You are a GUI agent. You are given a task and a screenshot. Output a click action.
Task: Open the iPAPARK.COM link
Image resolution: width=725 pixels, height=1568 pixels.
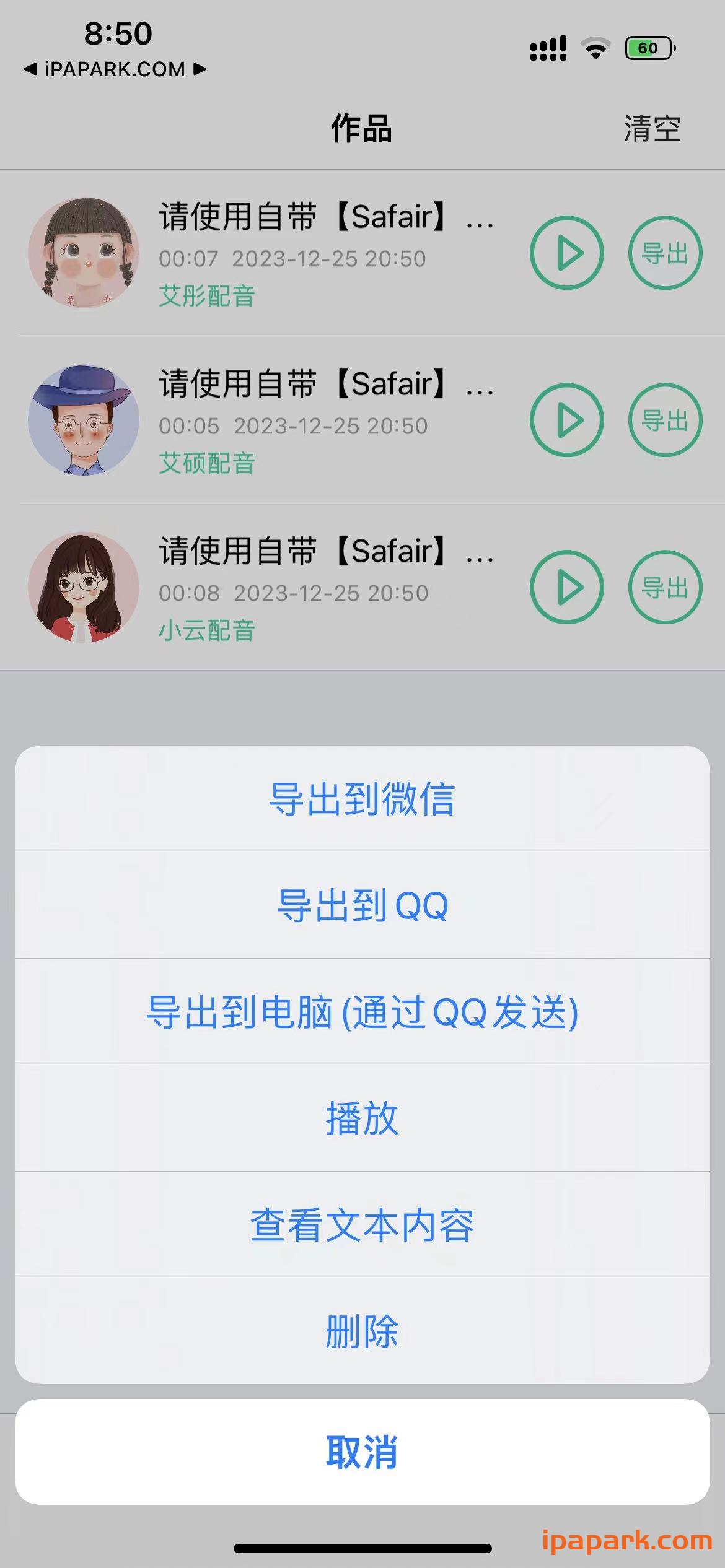(x=113, y=70)
